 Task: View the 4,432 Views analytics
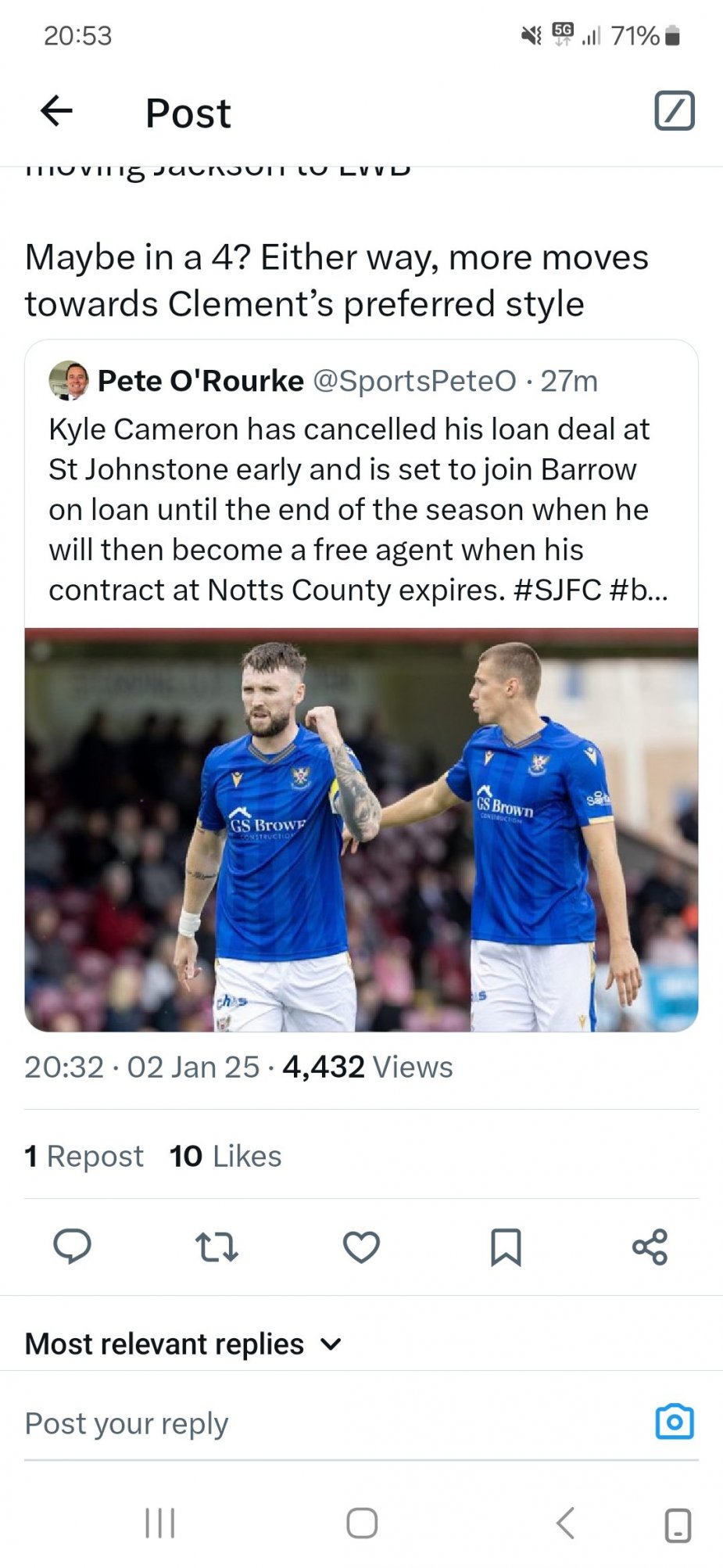pos(367,1067)
